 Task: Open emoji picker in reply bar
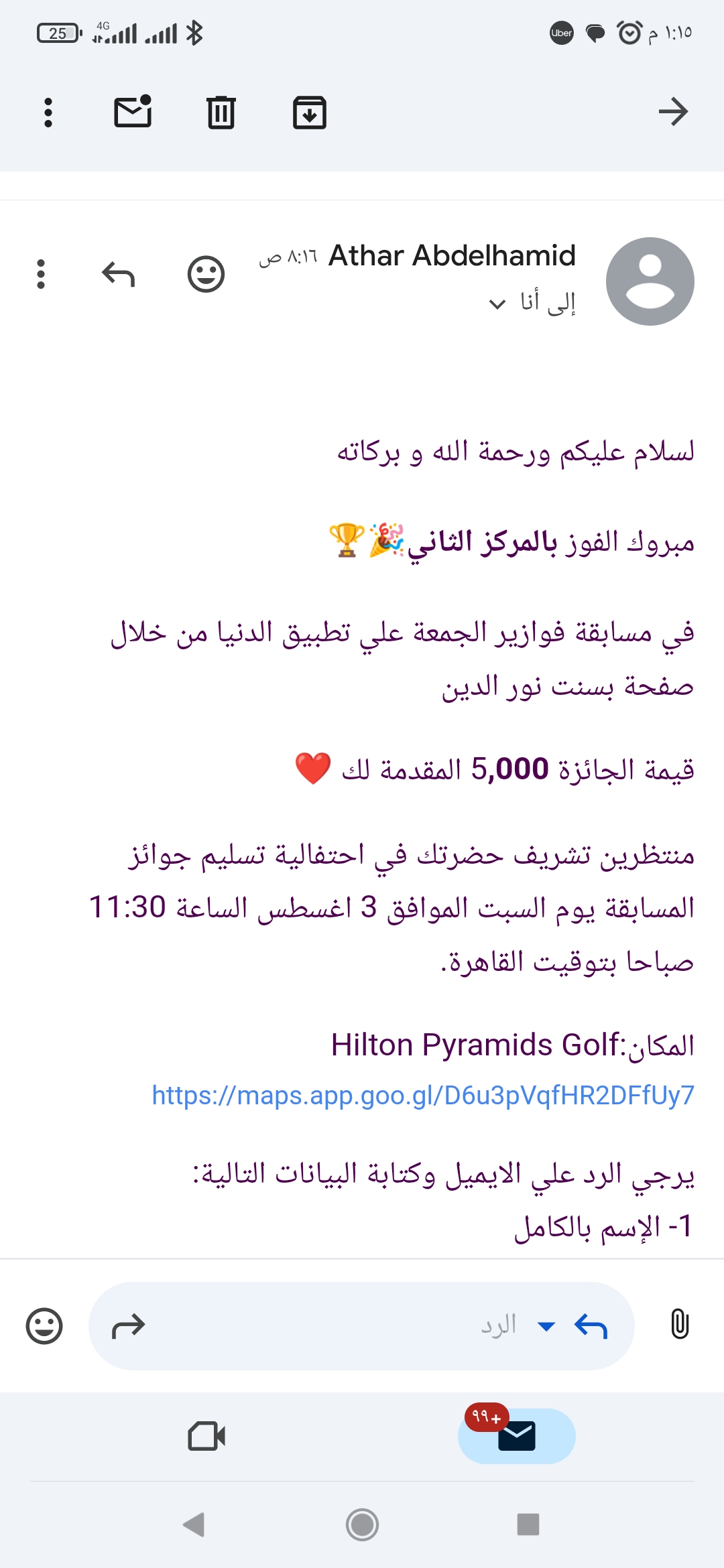coord(44,1325)
